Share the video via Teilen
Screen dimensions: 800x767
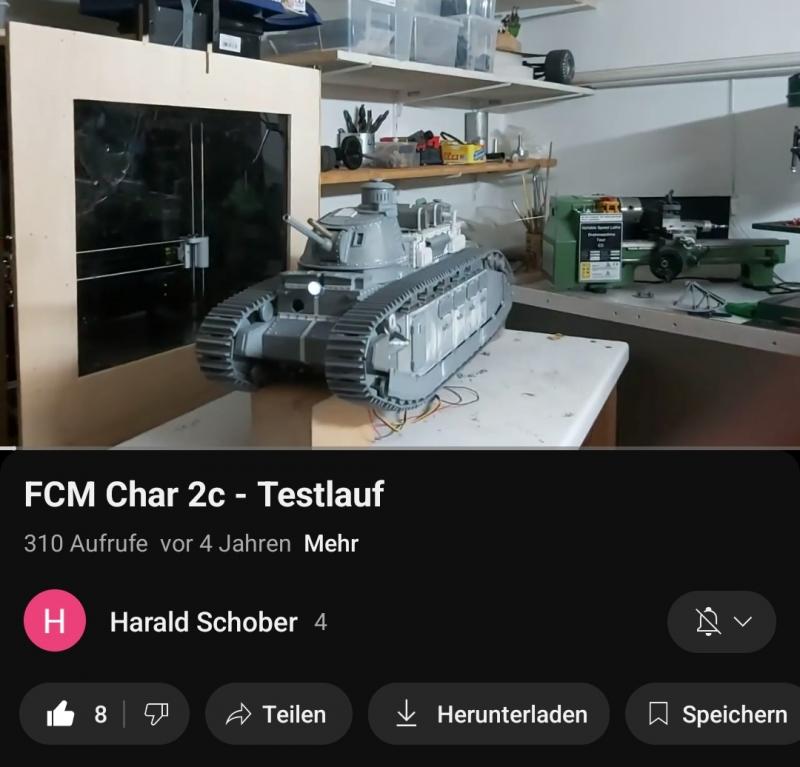(x=278, y=714)
